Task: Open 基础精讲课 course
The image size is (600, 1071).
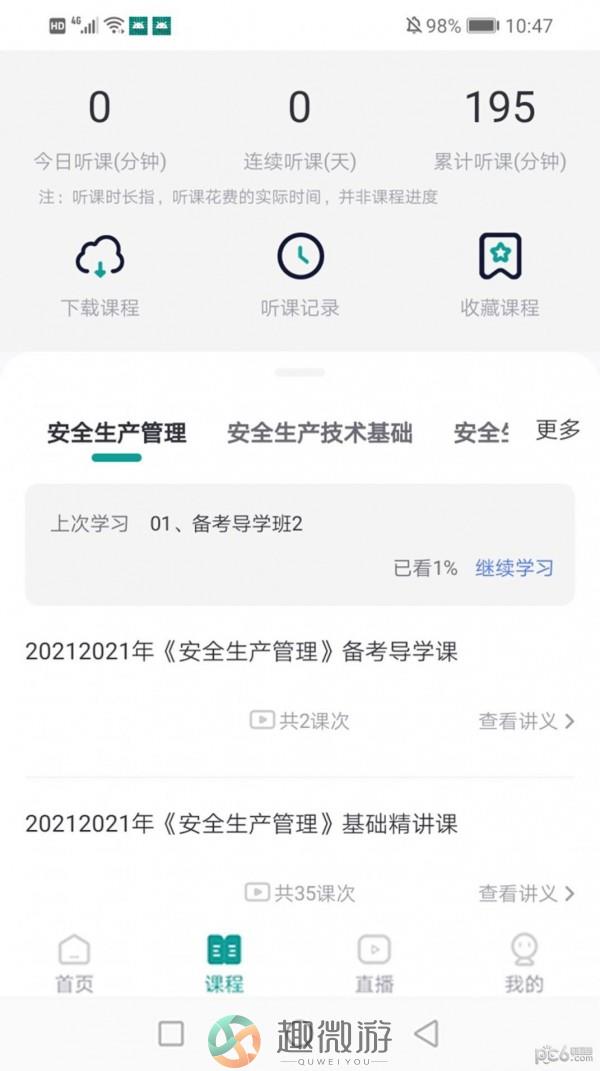Action: (x=241, y=824)
